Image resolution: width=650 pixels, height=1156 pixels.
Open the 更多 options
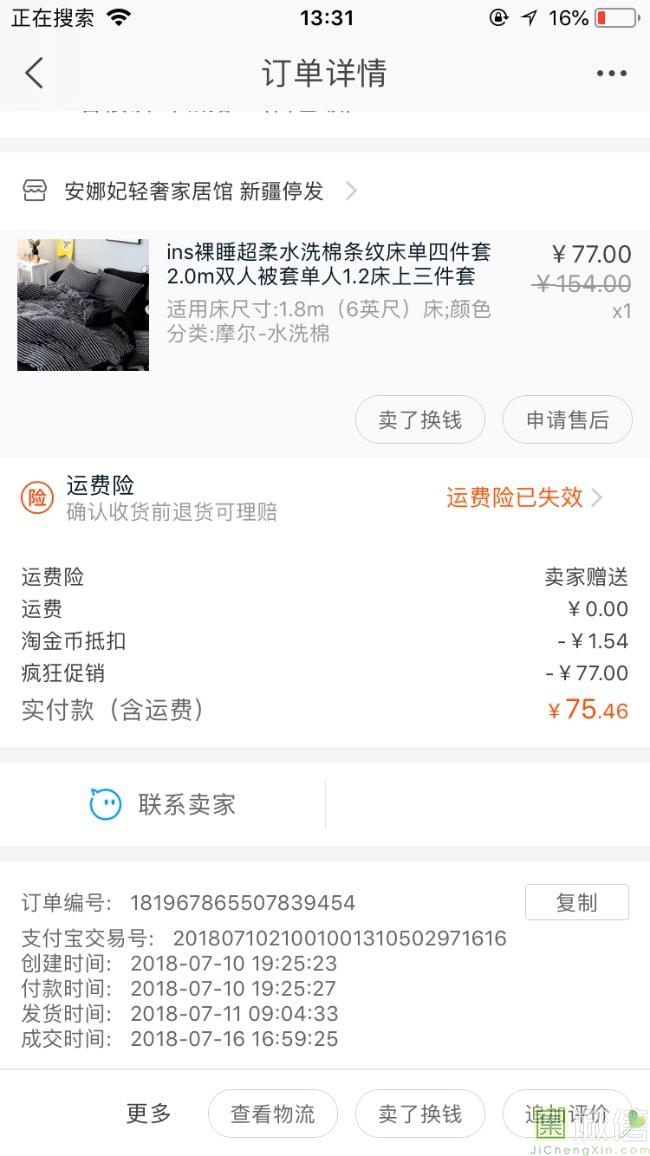click(149, 1113)
